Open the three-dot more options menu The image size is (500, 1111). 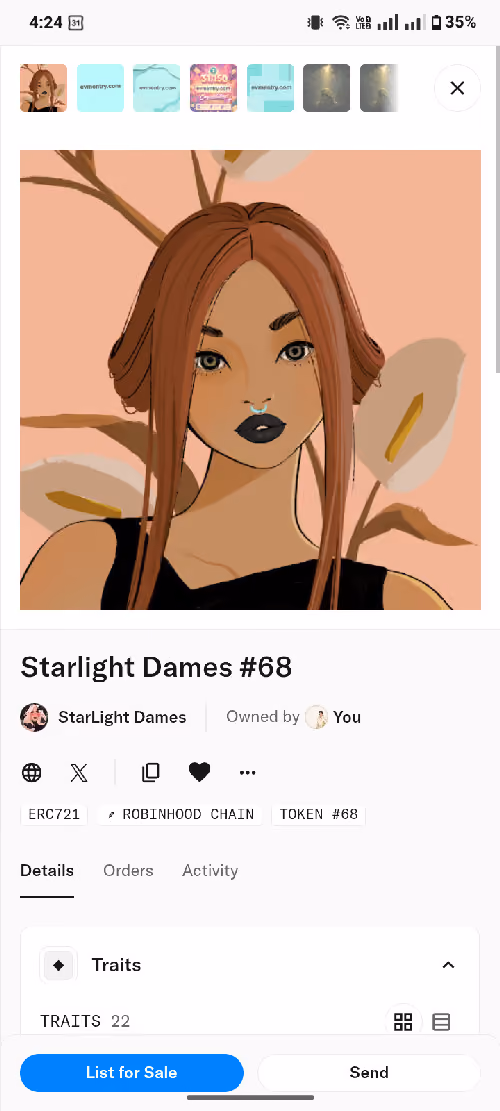pos(247,772)
